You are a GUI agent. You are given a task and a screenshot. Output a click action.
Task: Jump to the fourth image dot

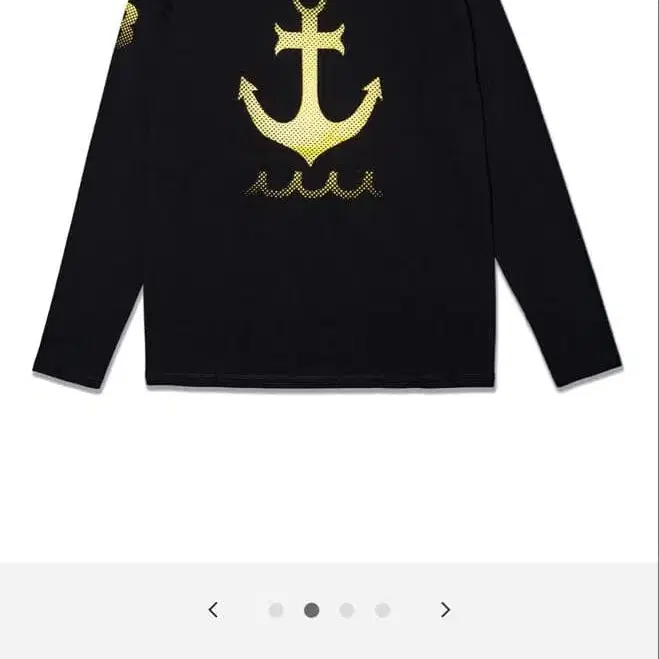[x=382, y=610]
